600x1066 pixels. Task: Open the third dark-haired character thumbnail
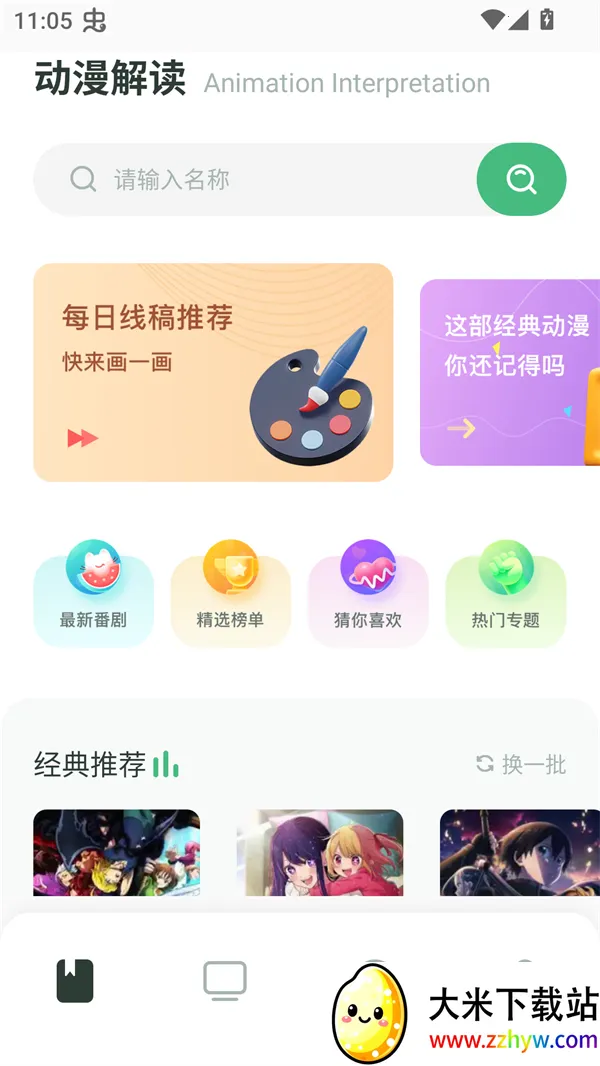(x=520, y=852)
